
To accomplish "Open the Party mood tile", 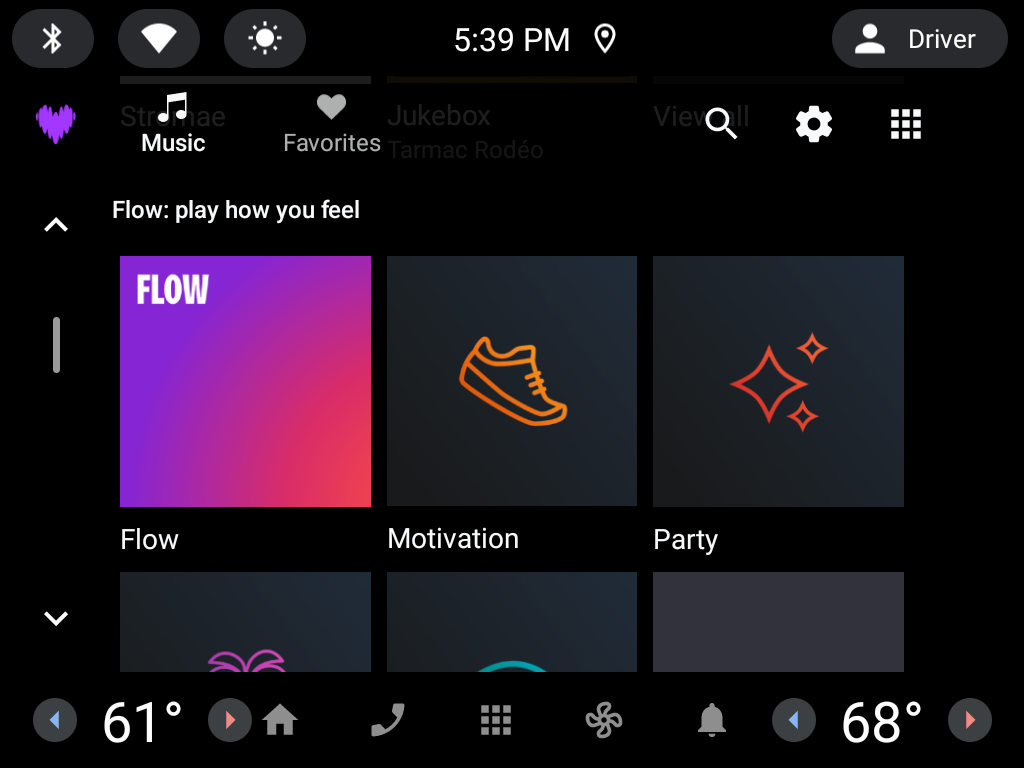I will 778,381.
